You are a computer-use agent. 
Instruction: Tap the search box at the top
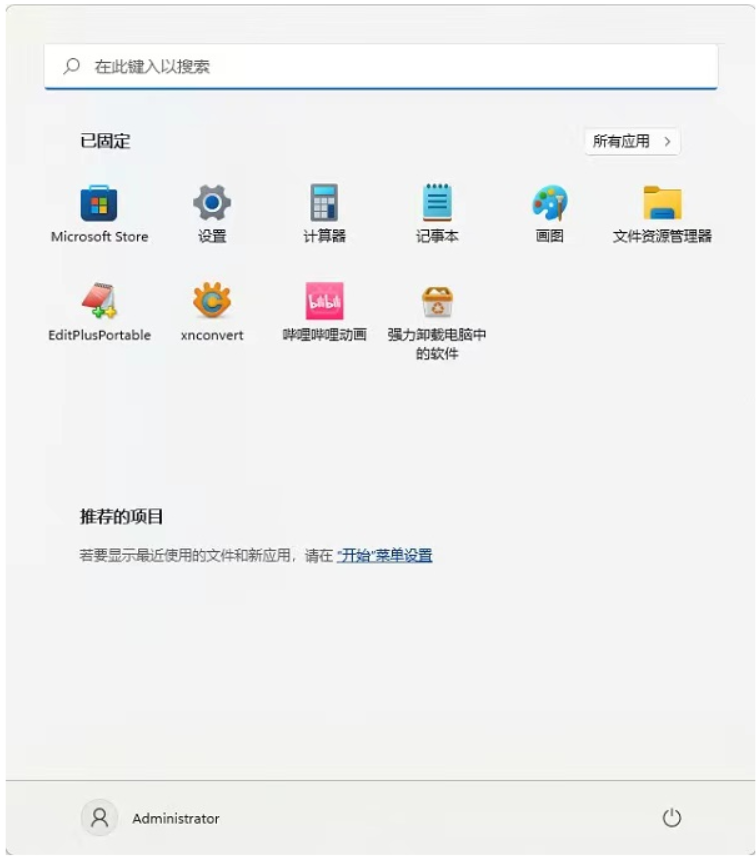[380, 66]
